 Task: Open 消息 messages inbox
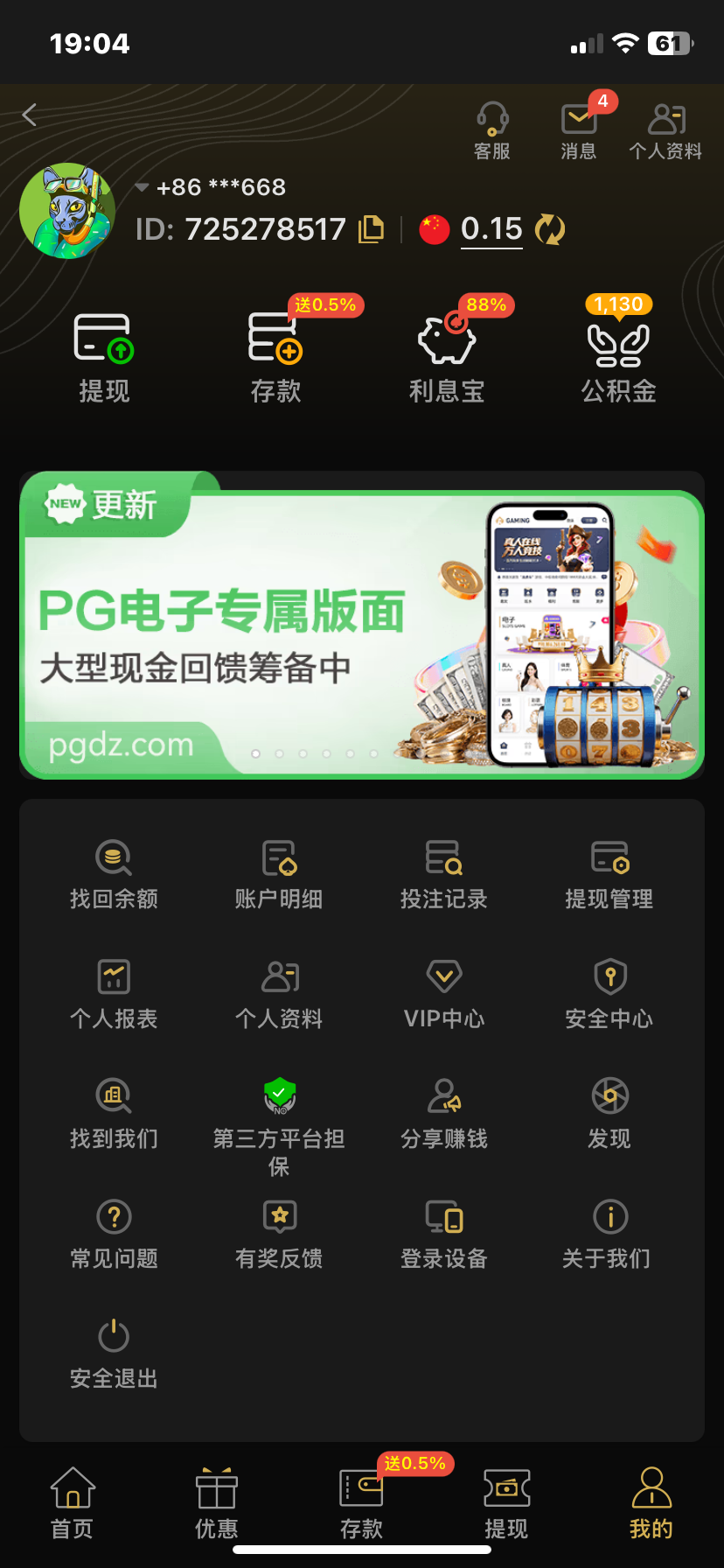pyautogui.click(x=578, y=130)
